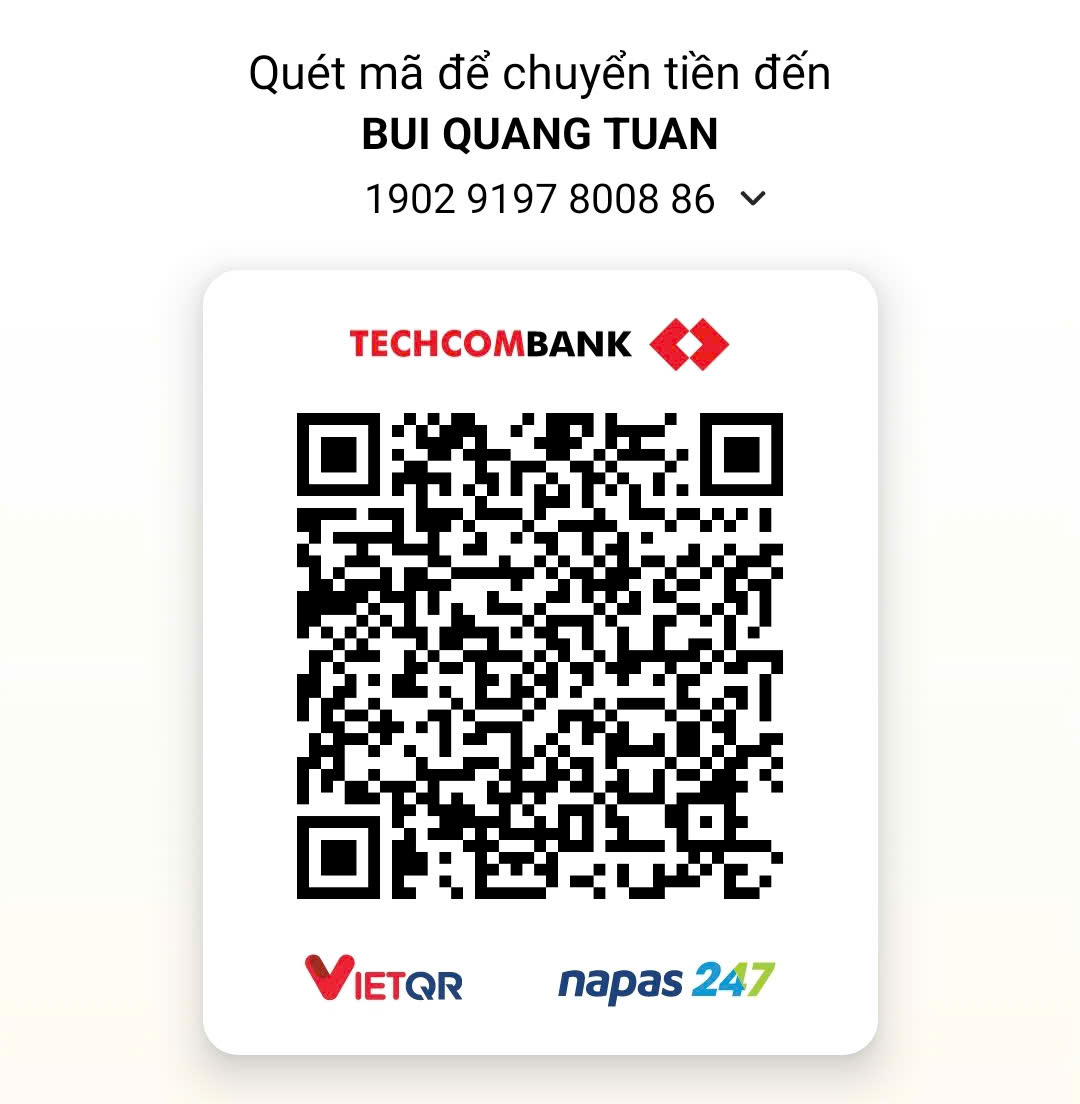The height and width of the screenshot is (1104, 1080).
Task: Expand the account number 1902 9197 8008 86 dropdown
Action: tap(752, 199)
